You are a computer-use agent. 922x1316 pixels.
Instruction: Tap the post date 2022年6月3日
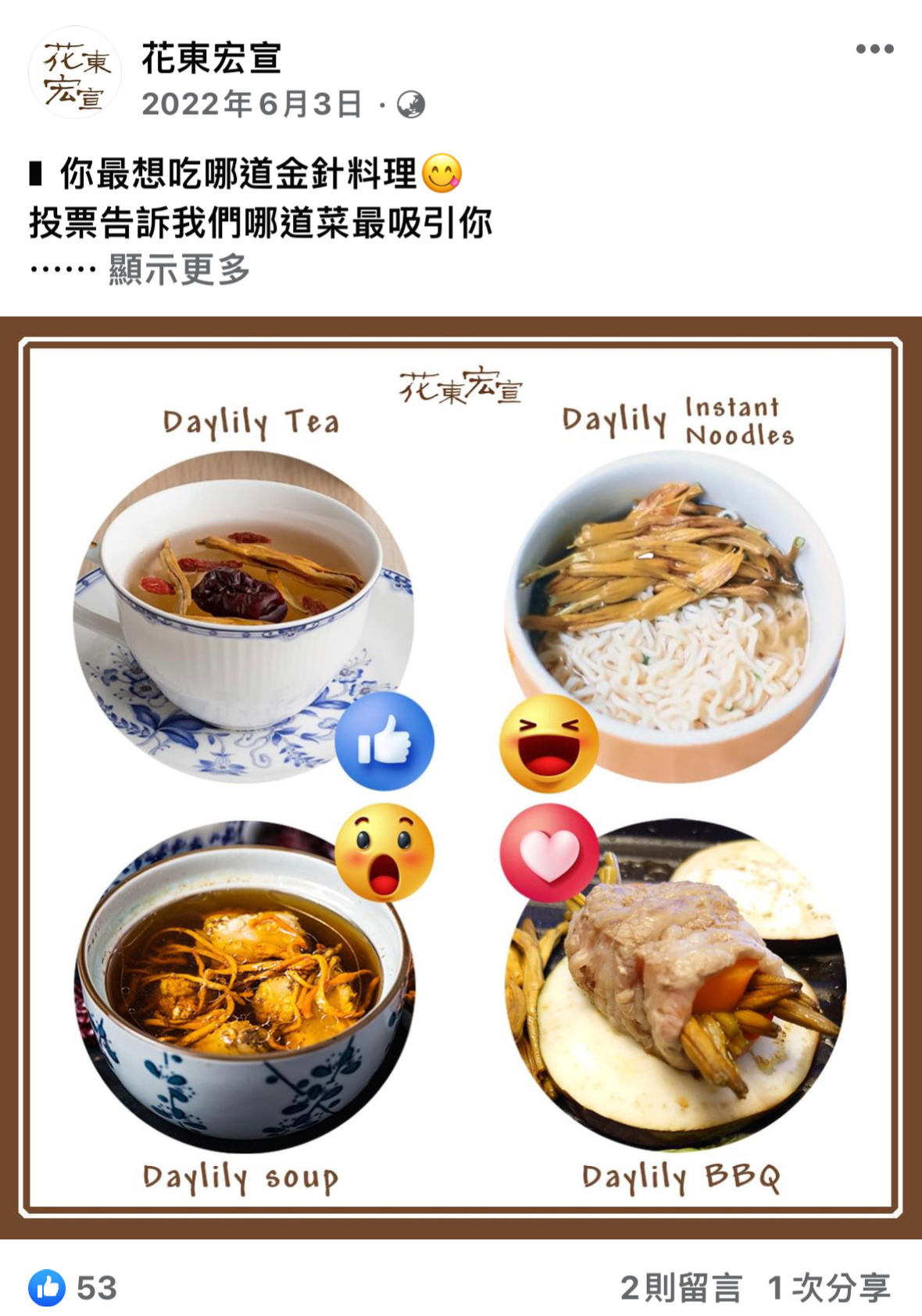coord(252,104)
